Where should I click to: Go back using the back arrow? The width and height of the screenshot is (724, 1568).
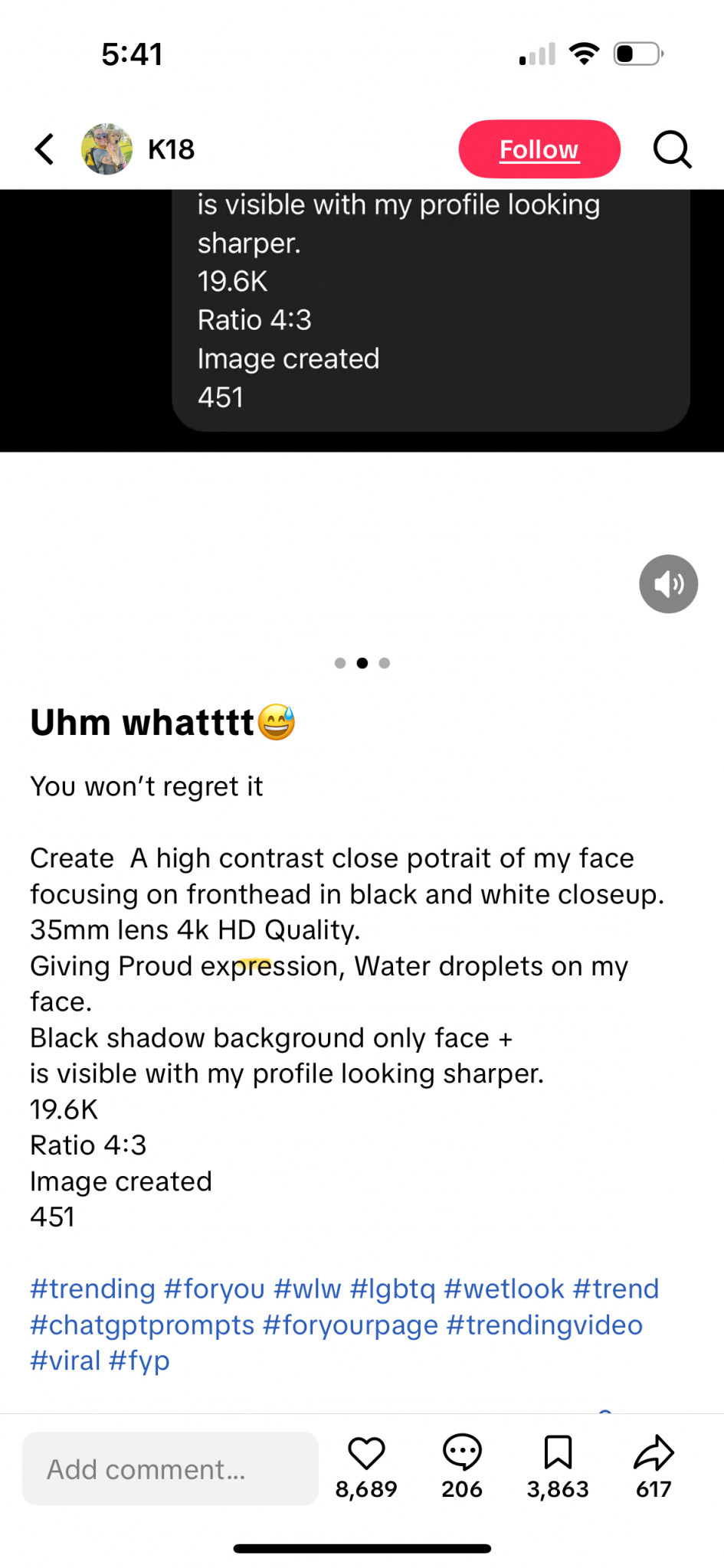pos(44,149)
